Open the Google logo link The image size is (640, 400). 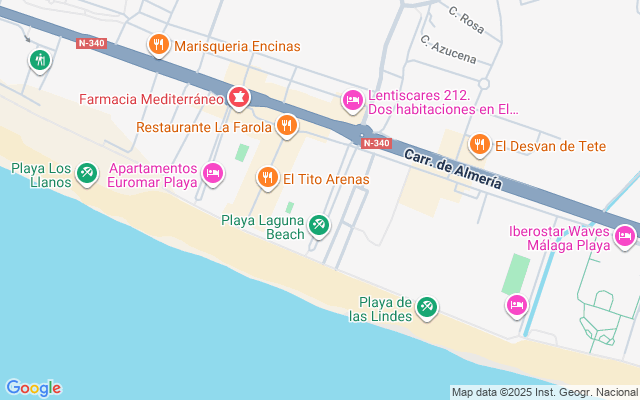pos(33,388)
